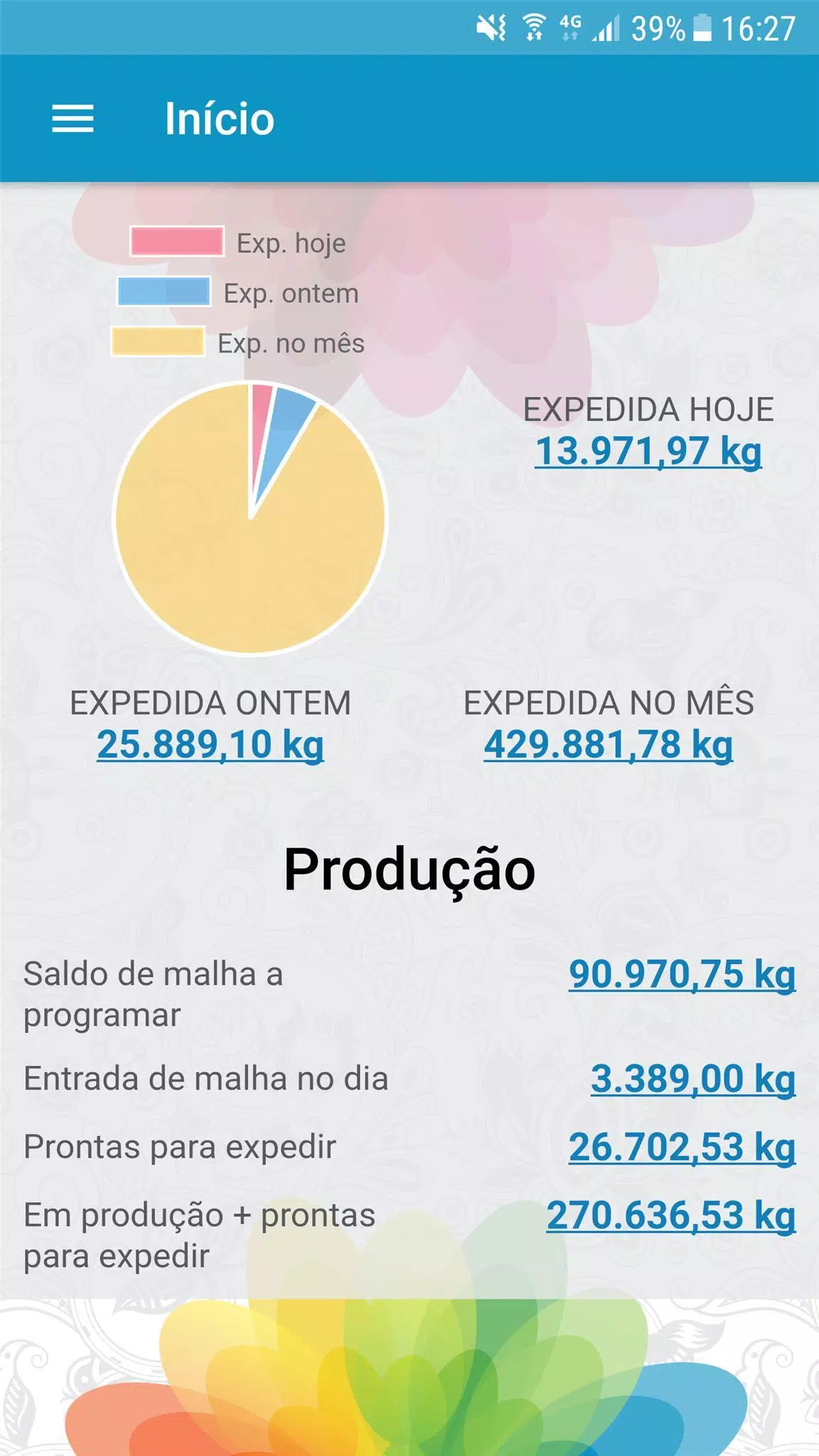Toggle the Exp. hoje chart legend
This screenshot has width=819, height=1456.
(238, 242)
